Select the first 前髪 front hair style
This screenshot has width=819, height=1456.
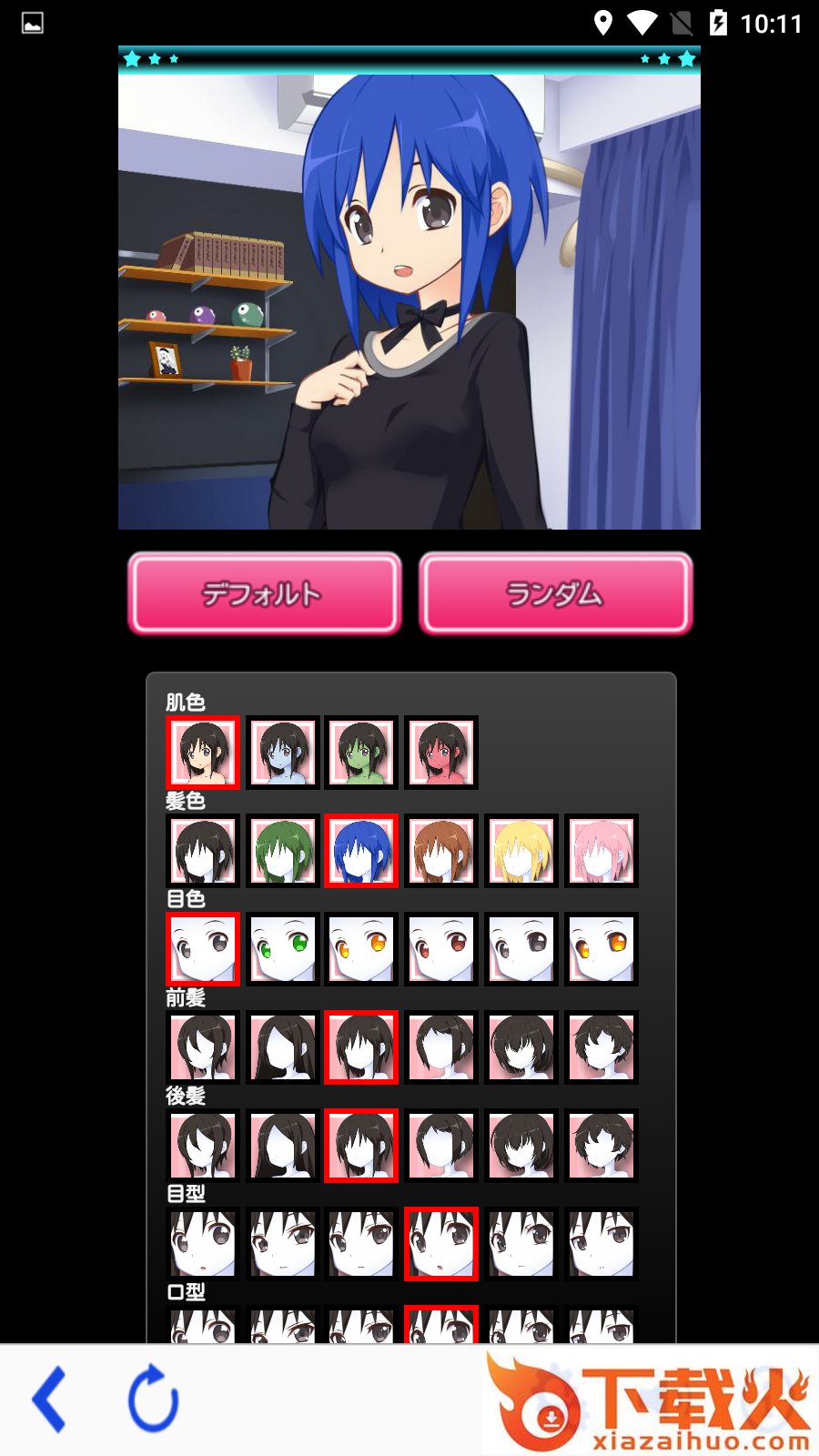click(x=203, y=1047)
